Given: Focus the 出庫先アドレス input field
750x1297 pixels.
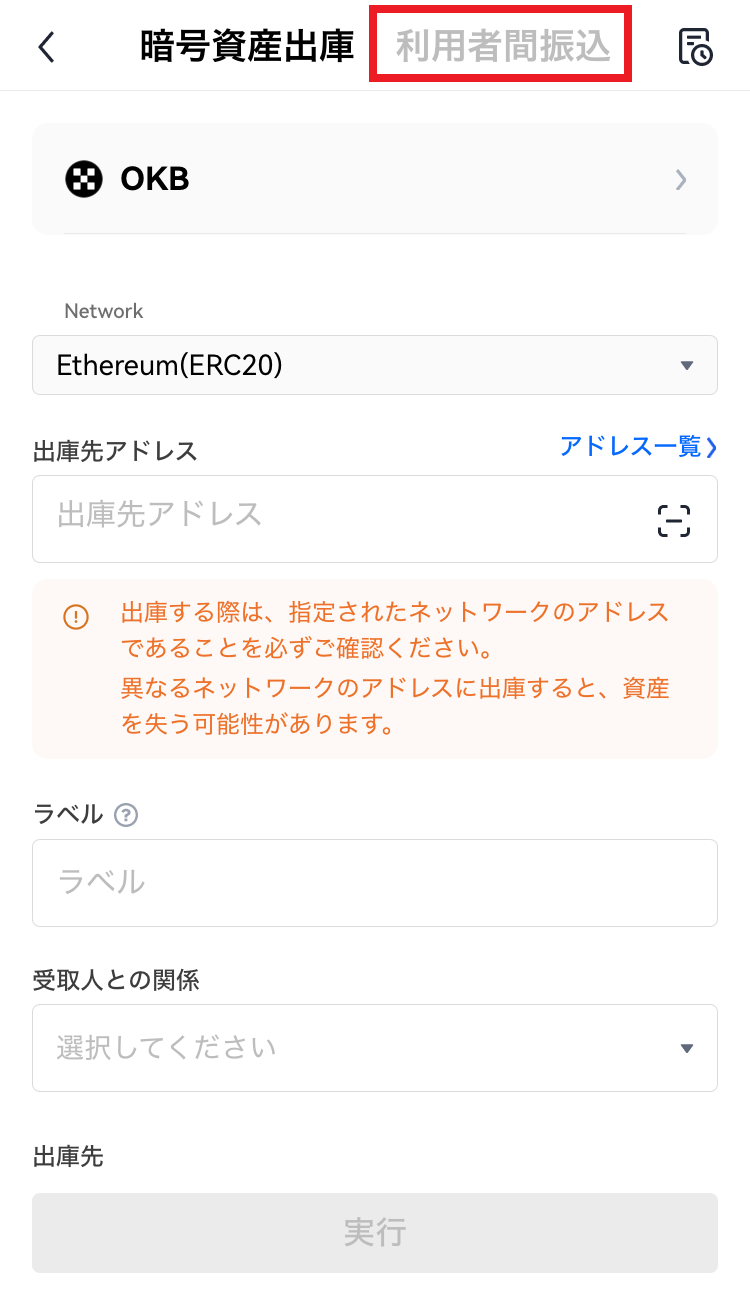Looking at the screenshot, I should [375, 519].
